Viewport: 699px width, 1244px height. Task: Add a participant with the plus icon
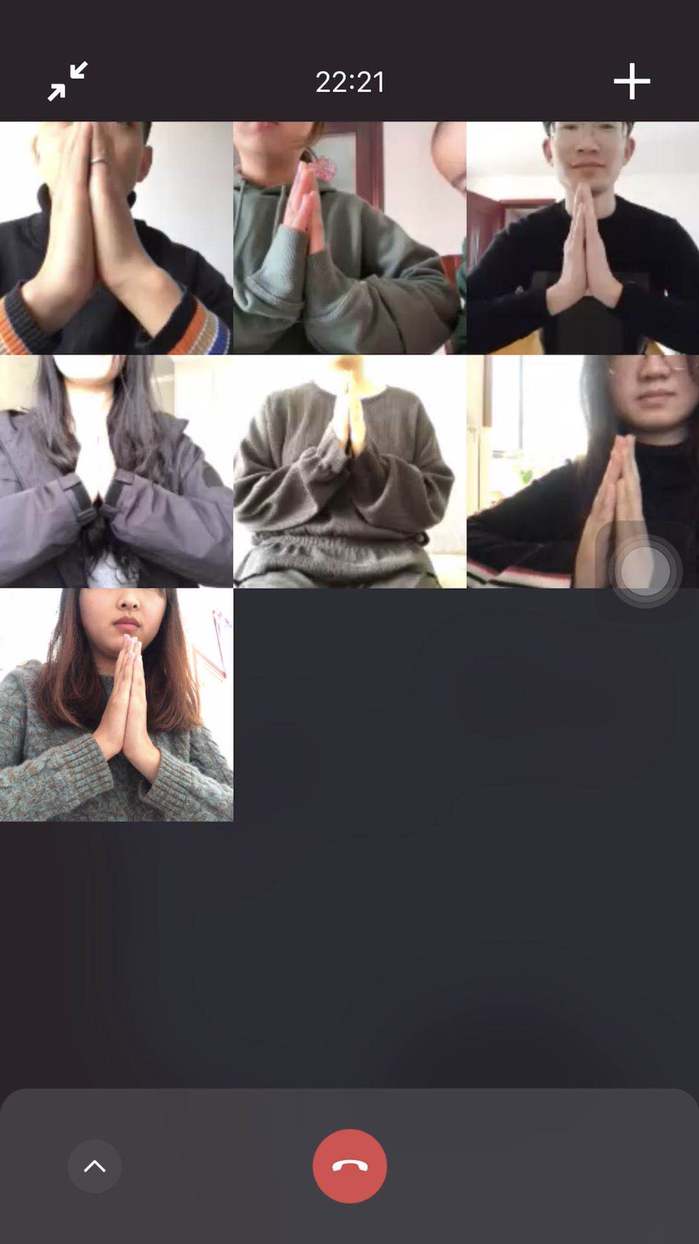pos(631,81)
